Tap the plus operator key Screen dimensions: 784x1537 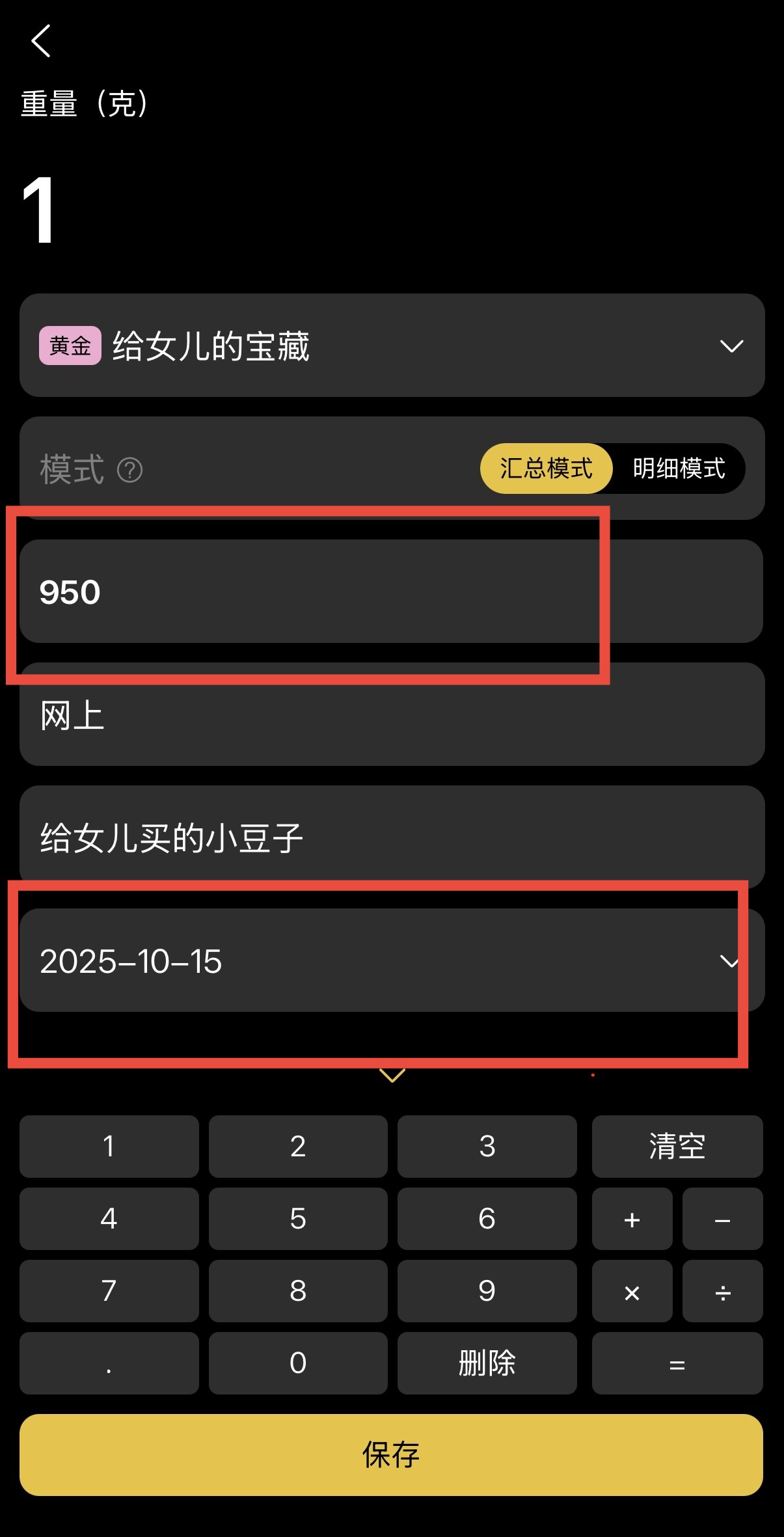tap(632, 1219)
